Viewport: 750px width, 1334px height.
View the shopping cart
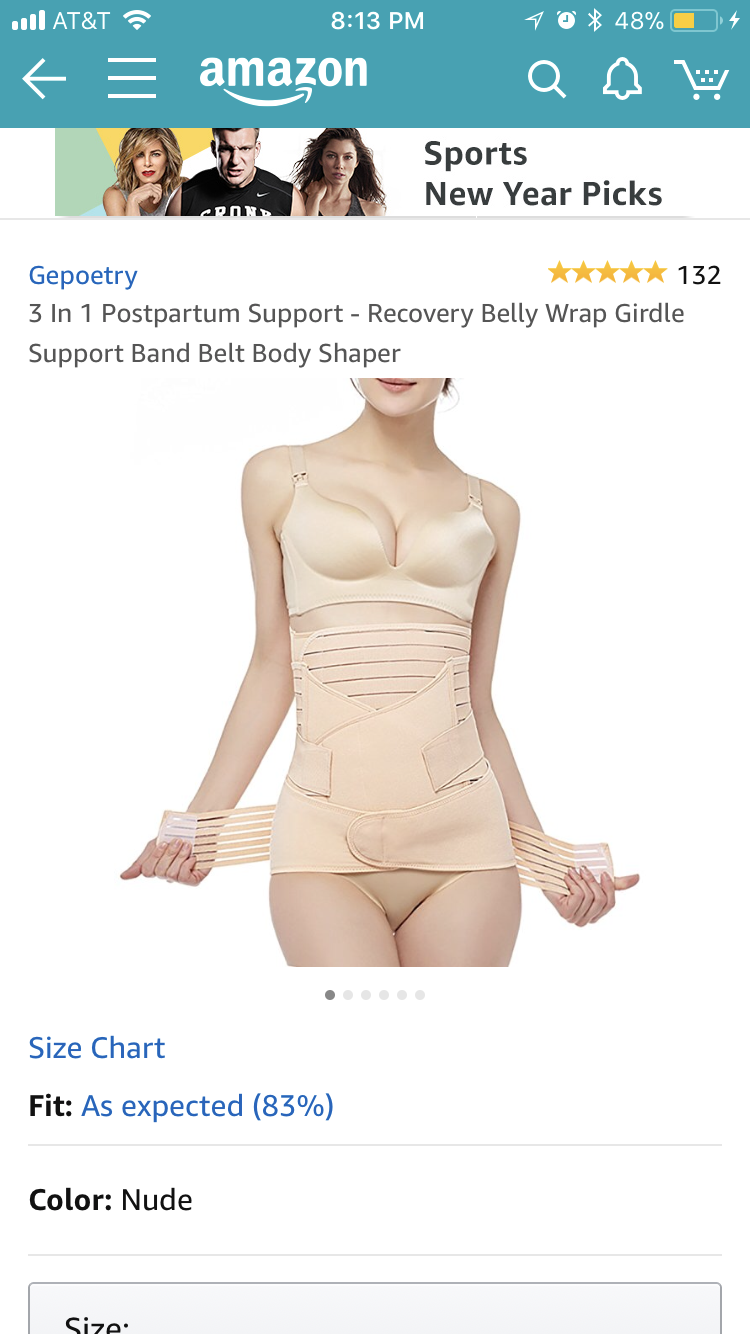(x=701, y=79)
